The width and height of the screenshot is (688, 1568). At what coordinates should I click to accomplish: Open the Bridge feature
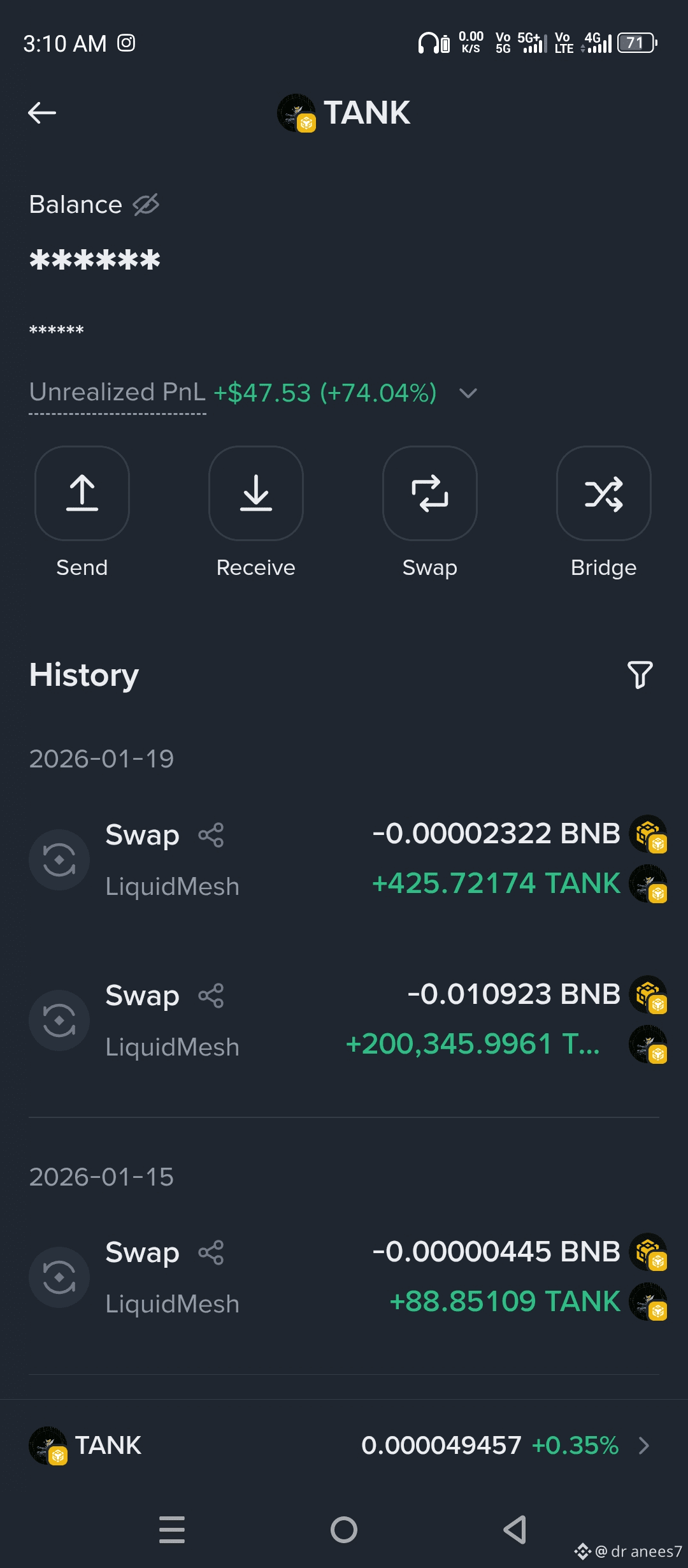(x=604, y=493)
